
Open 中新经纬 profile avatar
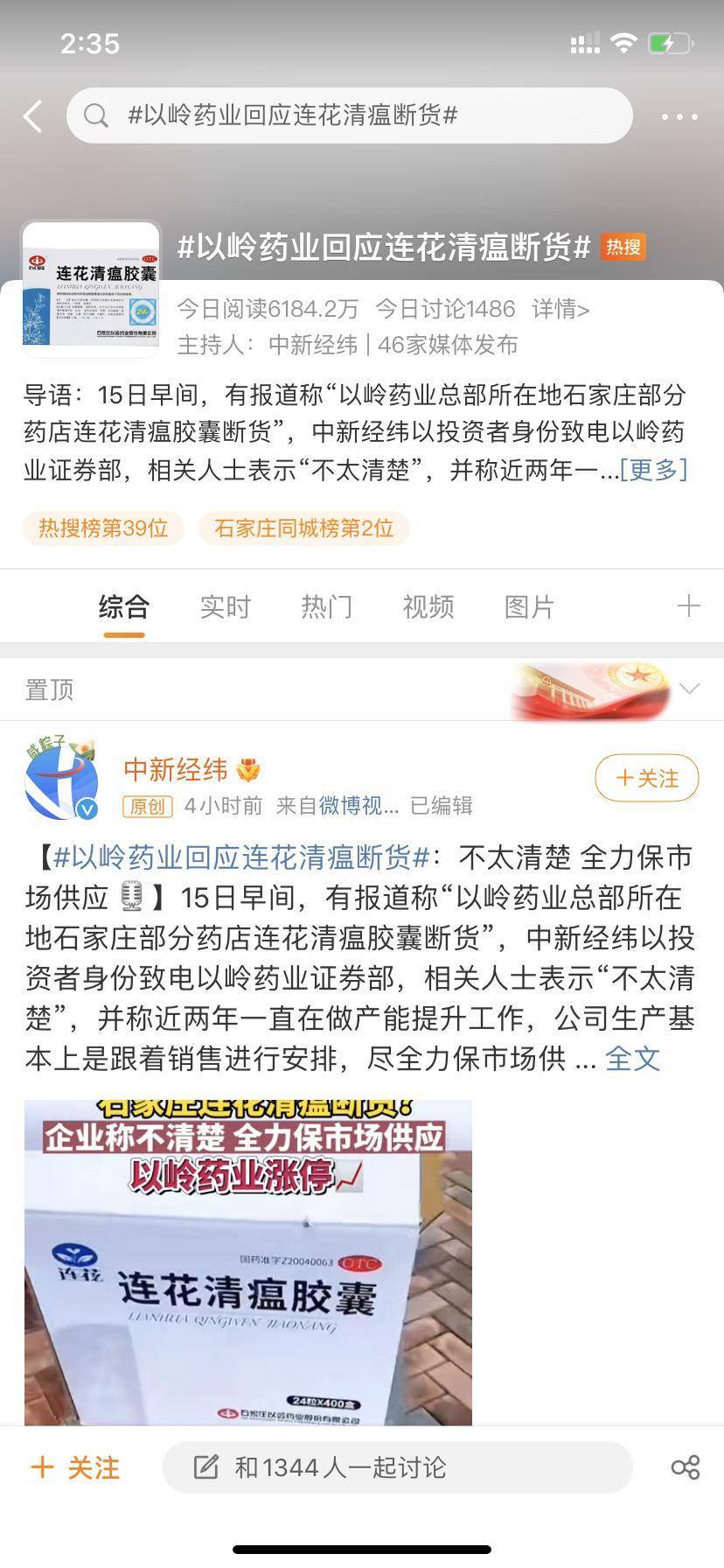[x=61, y=779]
